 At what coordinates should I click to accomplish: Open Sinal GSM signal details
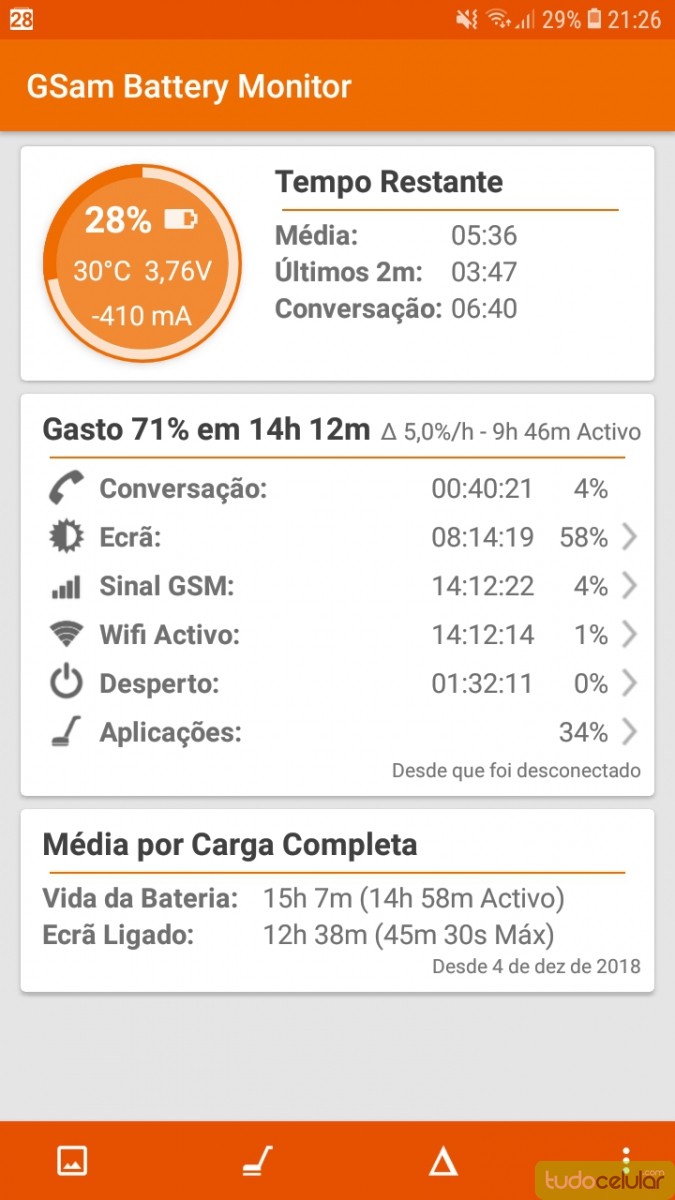point(338,586)
